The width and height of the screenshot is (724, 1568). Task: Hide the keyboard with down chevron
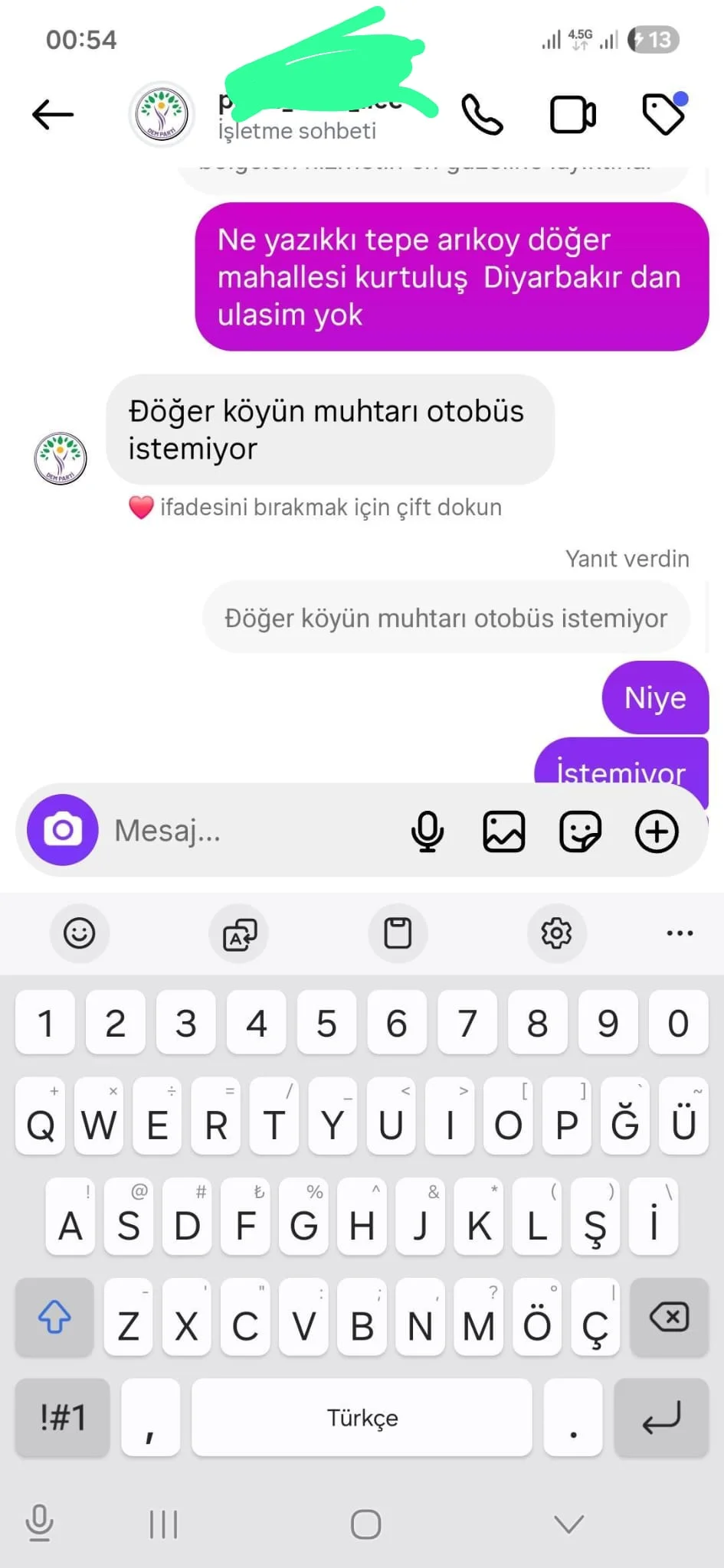(x=568, y=1524)
